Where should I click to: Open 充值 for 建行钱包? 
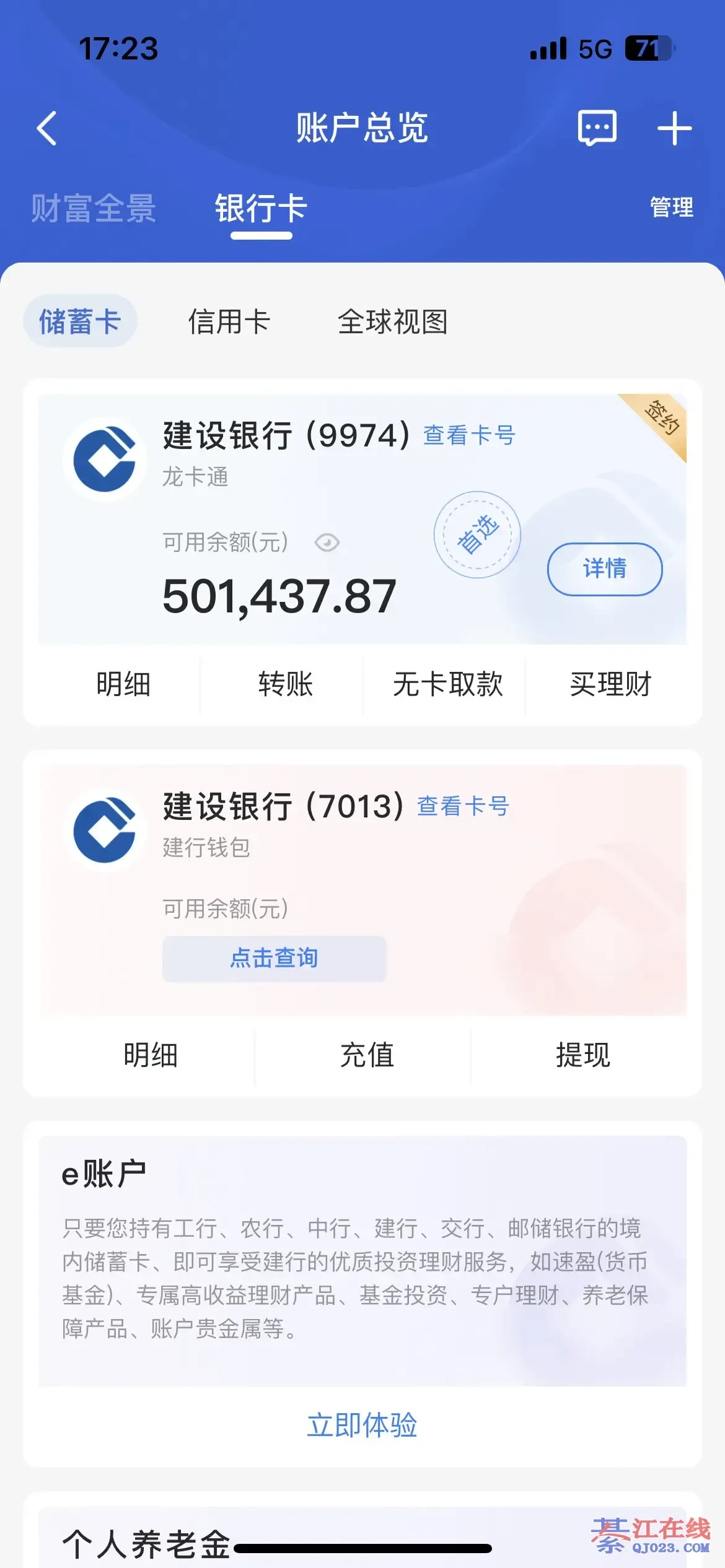(x=367, y=1055)
